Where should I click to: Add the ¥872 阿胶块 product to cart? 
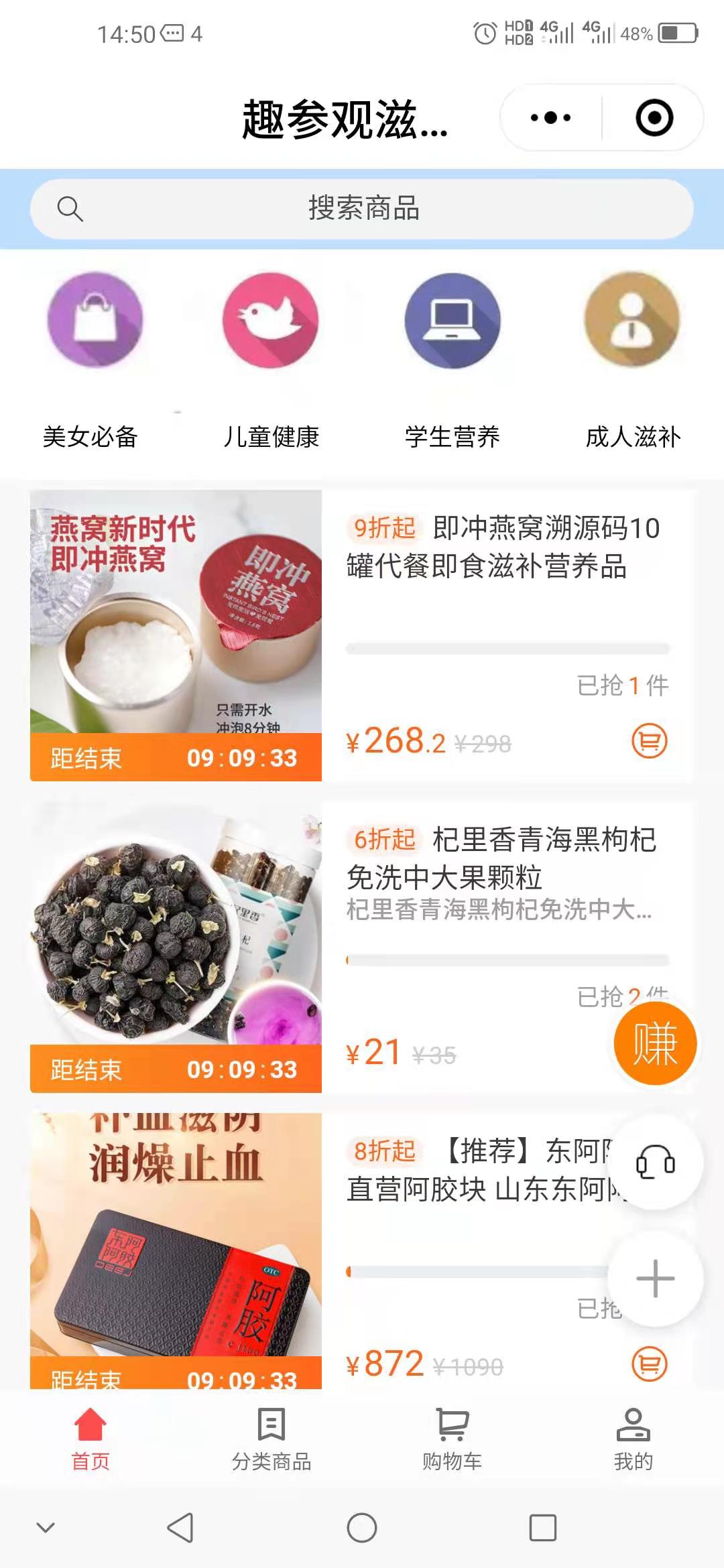click(650, 1364)
